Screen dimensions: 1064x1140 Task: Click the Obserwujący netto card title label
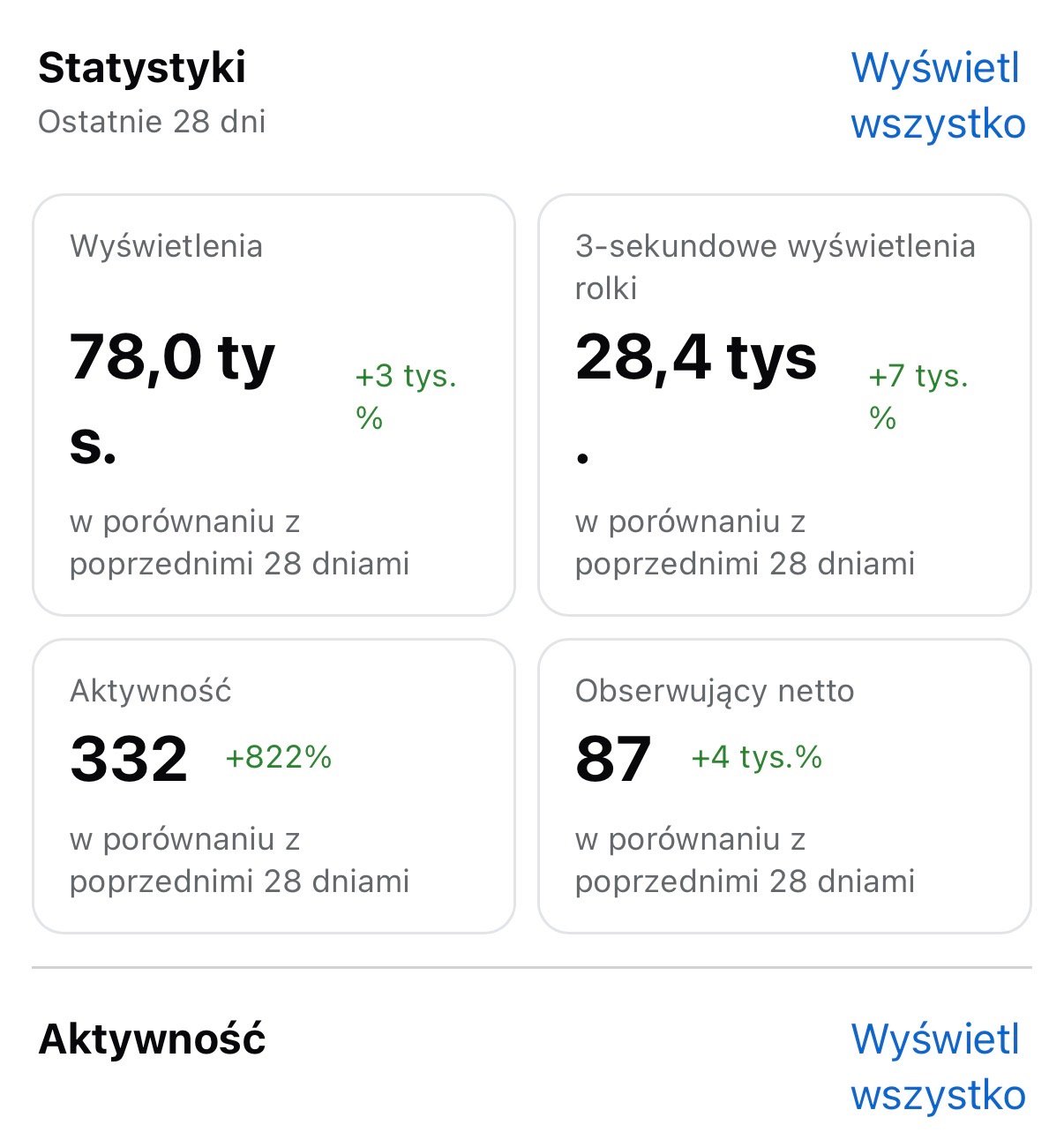[x=715, y=692]
